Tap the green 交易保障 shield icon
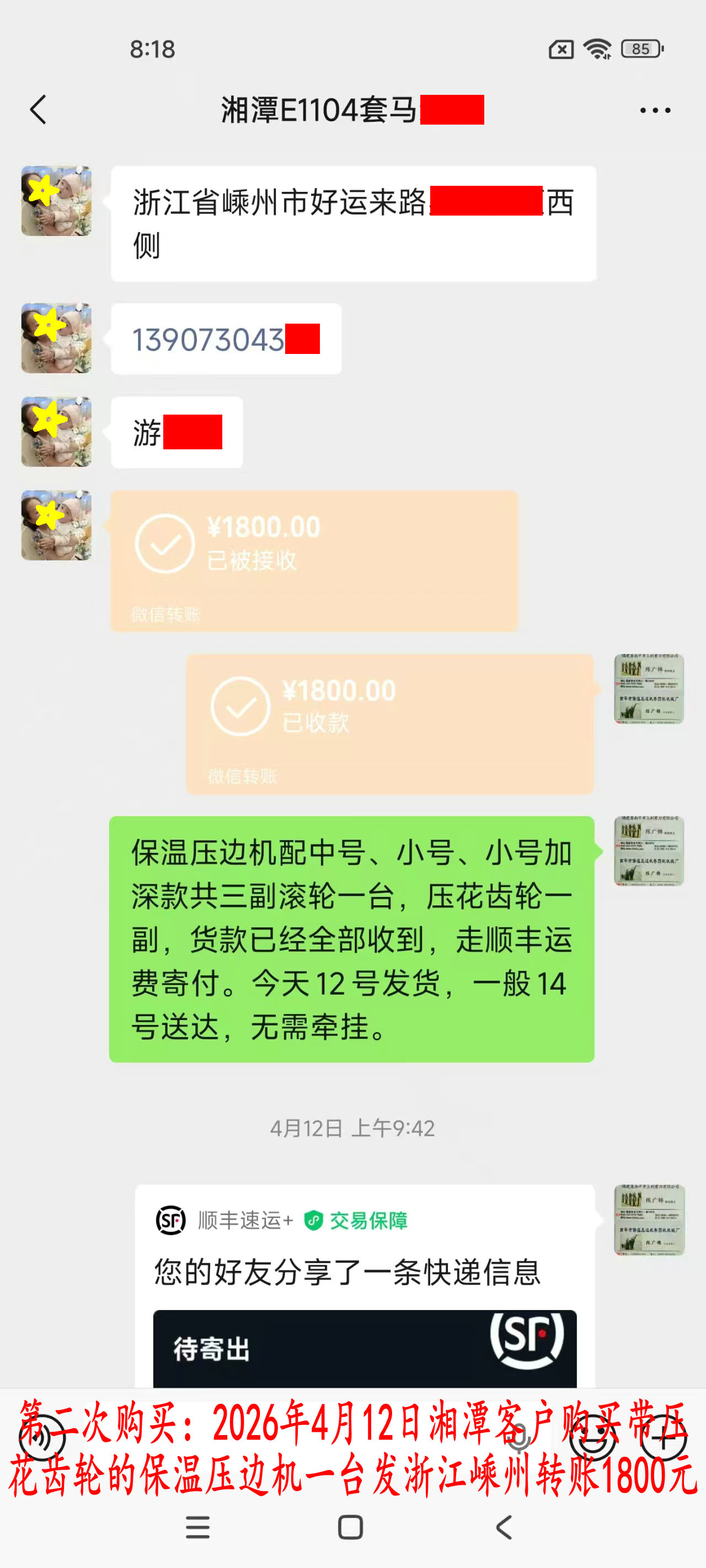 point(315,1221)
